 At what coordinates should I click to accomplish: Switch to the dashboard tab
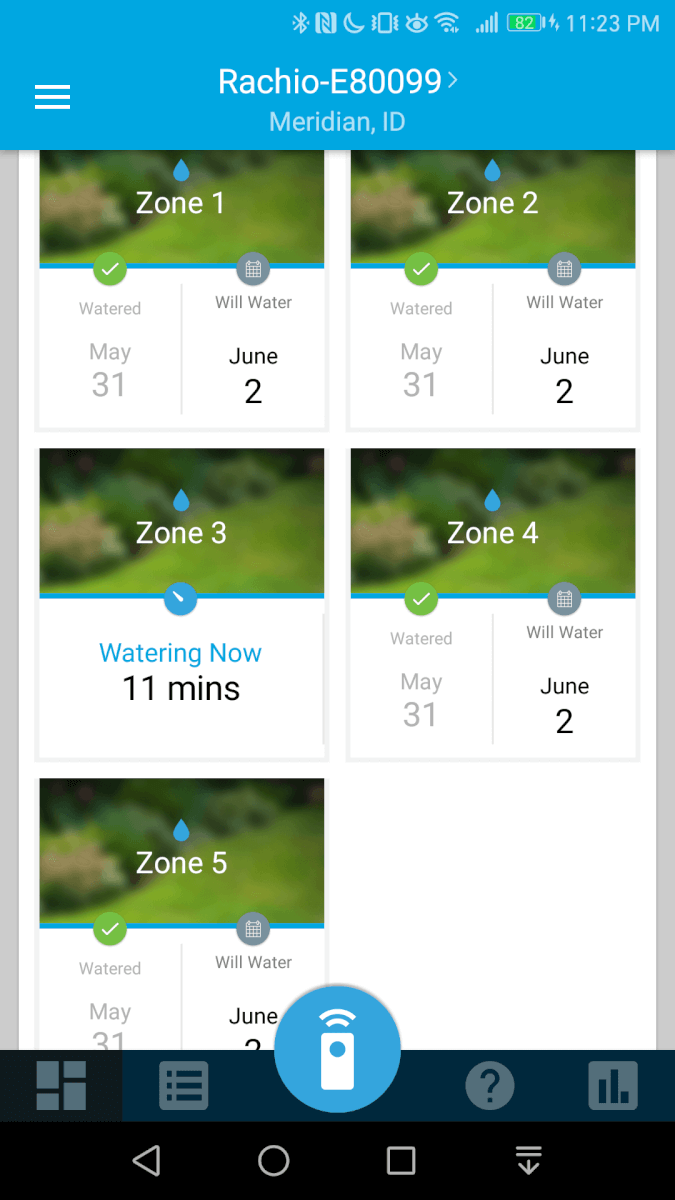tap(61, 1086)
